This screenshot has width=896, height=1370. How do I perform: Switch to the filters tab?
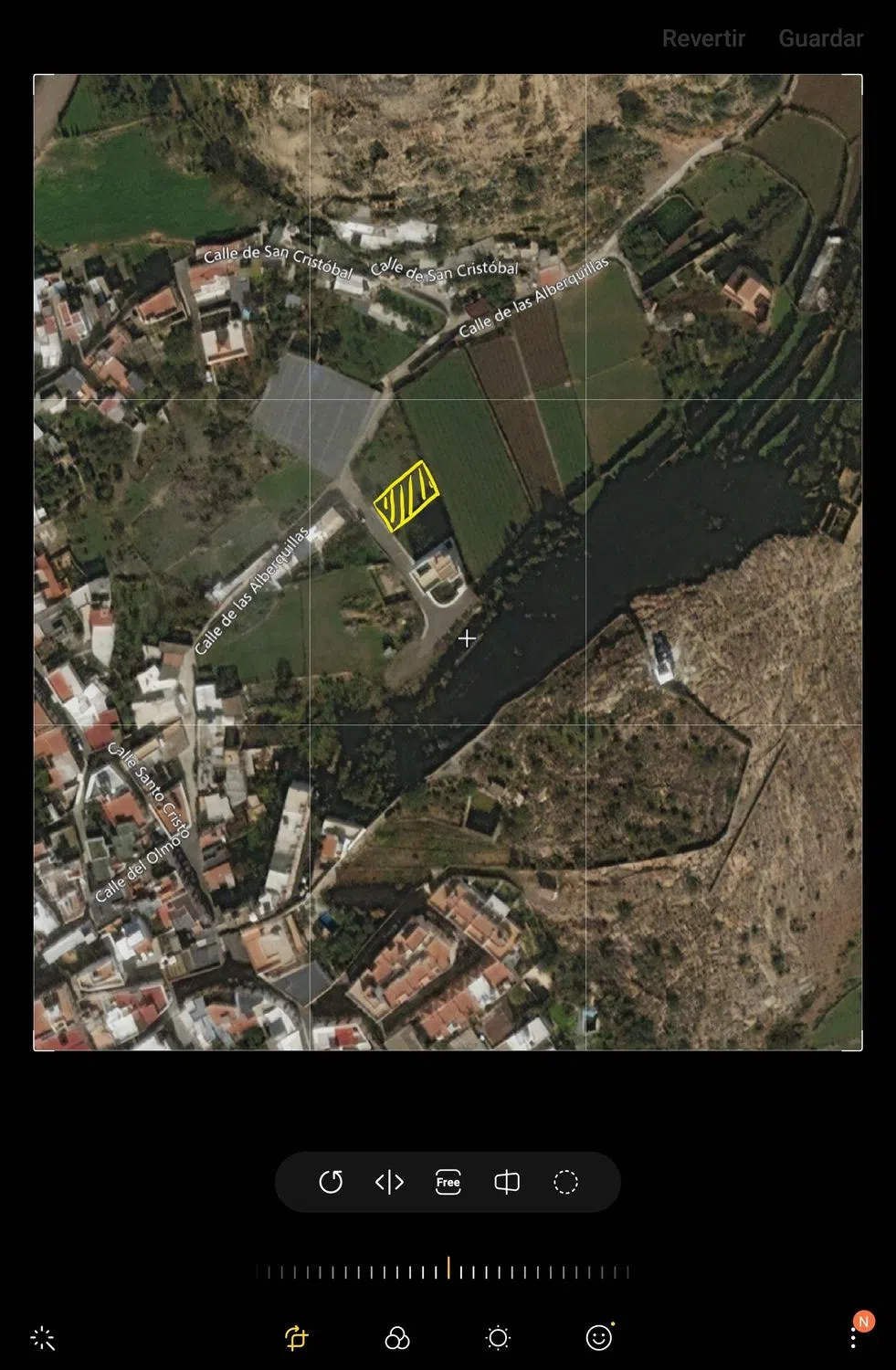397,1338
